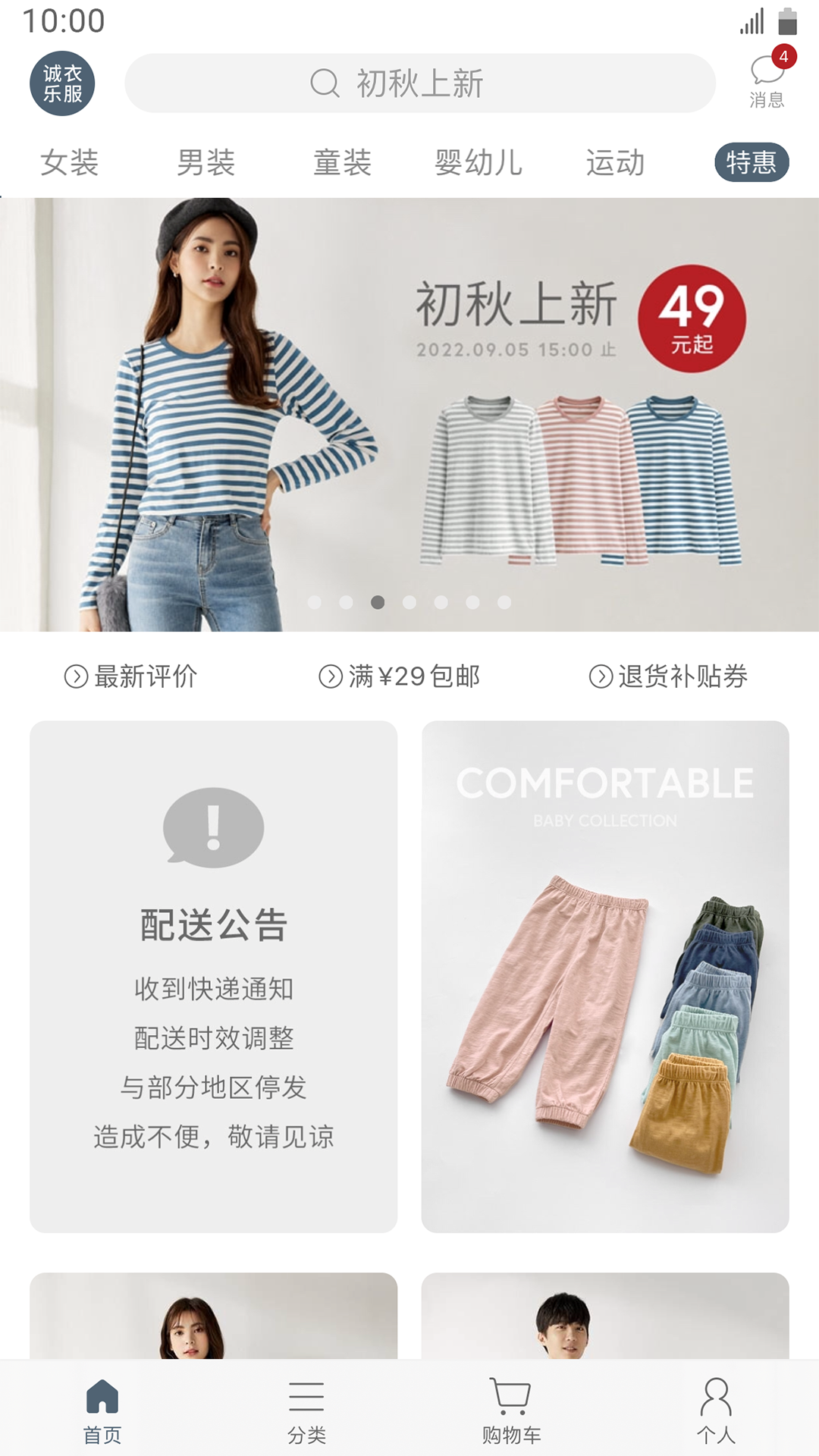The width and height of the screenshot is (819, 1456).
Task: Switch to the 女装 category tab
Action: (x=69, y=162)
